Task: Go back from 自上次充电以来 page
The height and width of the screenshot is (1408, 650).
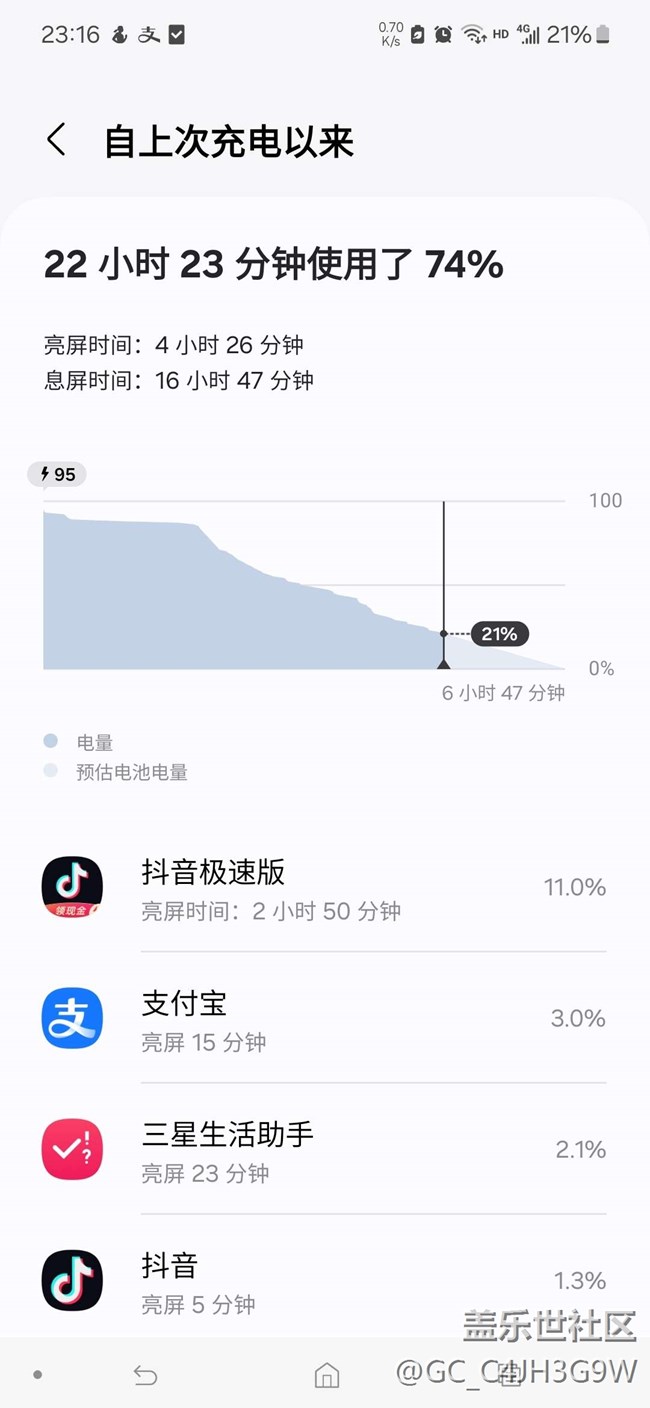Action: 57,140
